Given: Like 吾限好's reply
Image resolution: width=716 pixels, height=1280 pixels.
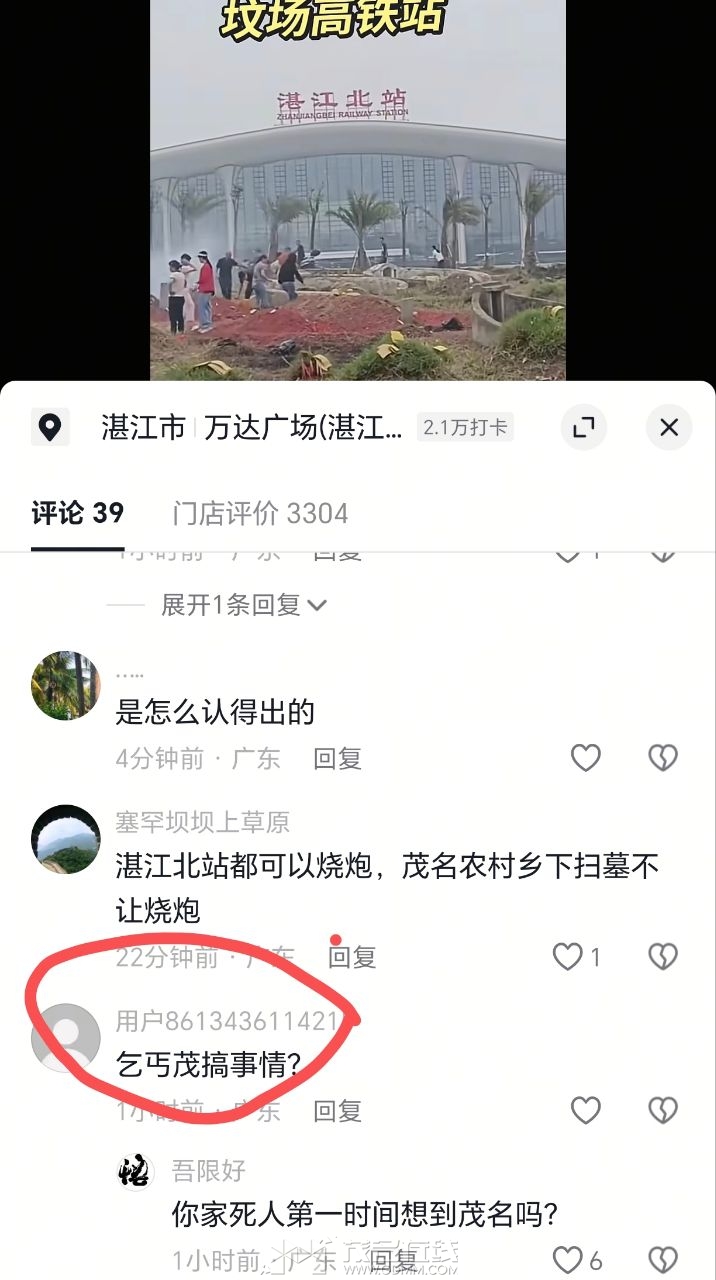Looking at the screenshot, I should pos(569,1259).
